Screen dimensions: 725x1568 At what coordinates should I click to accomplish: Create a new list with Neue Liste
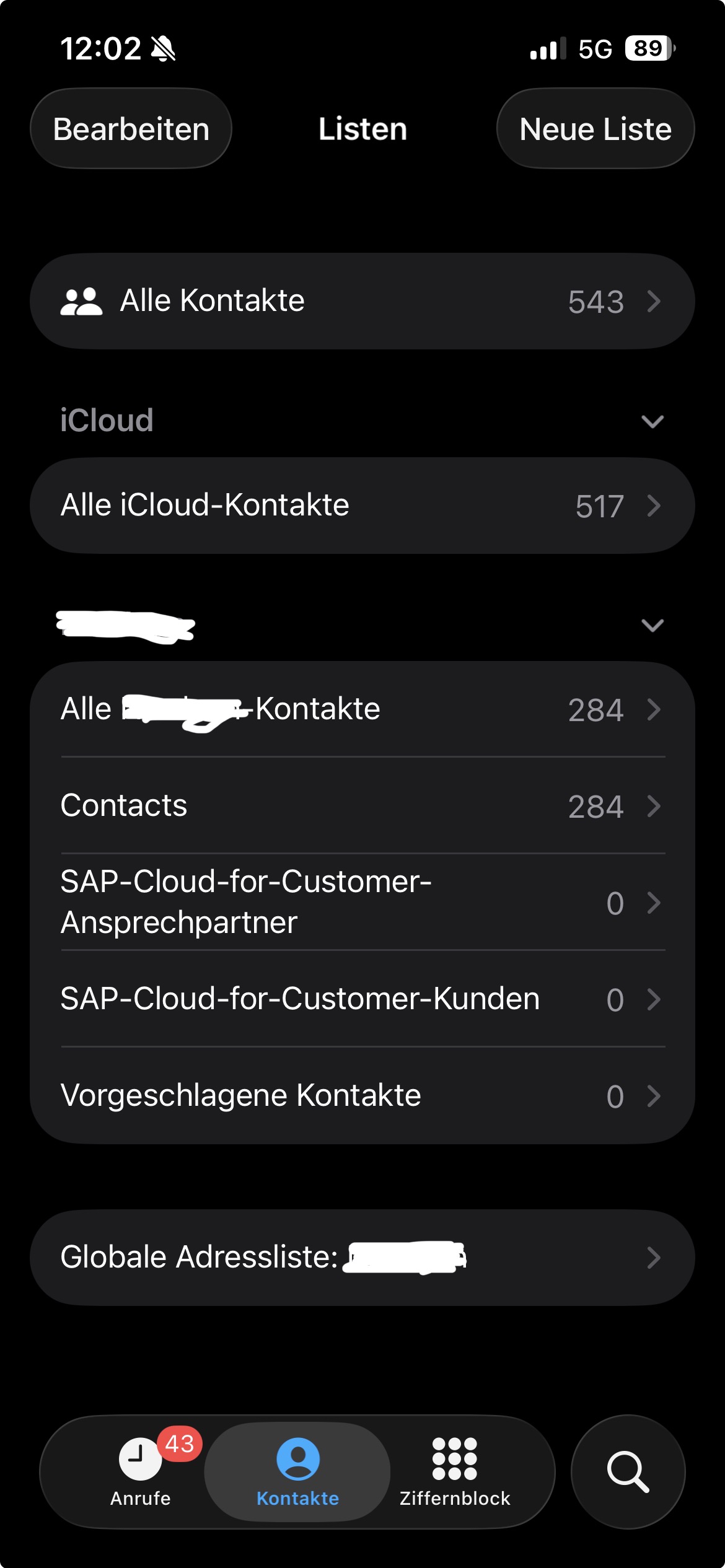(x=595, y=129)
